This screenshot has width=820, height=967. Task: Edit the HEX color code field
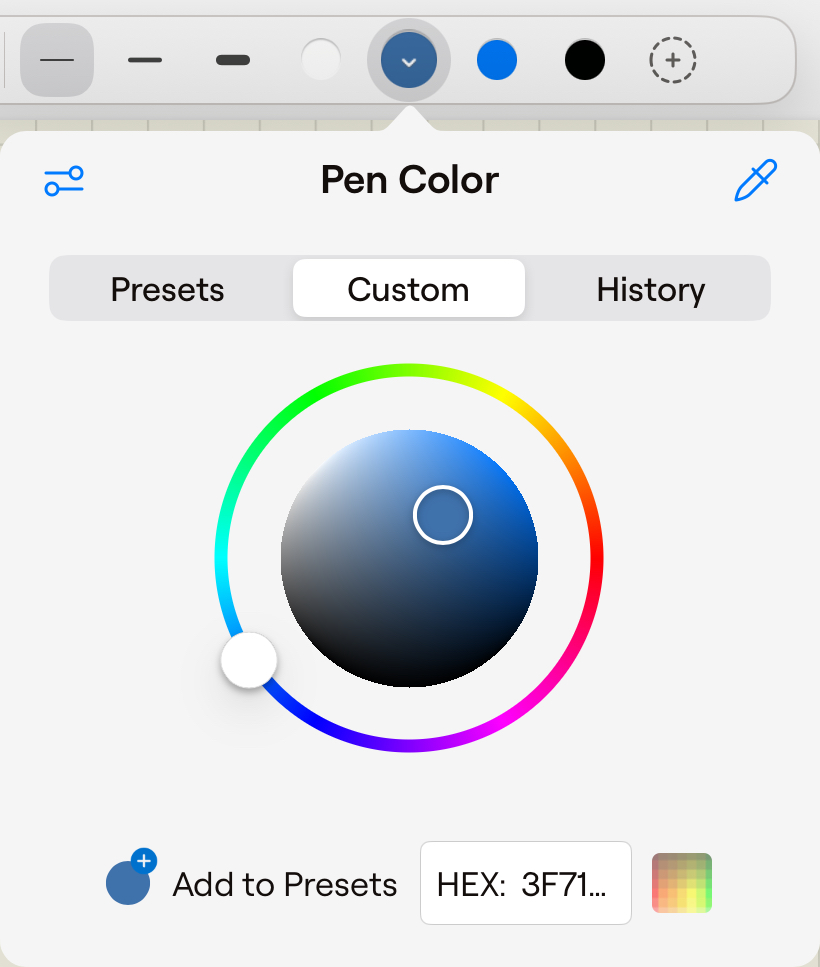tap(526, 884)
